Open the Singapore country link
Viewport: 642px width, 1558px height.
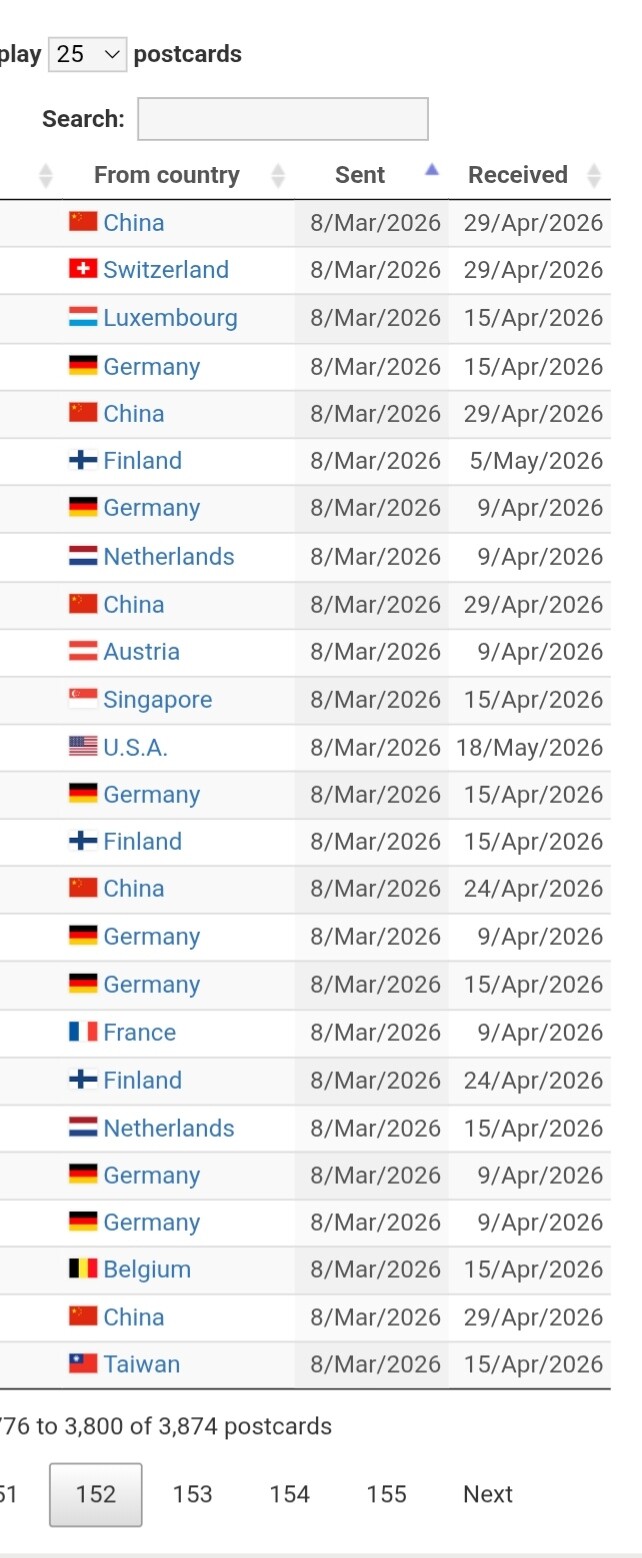[x=158, y=700]
